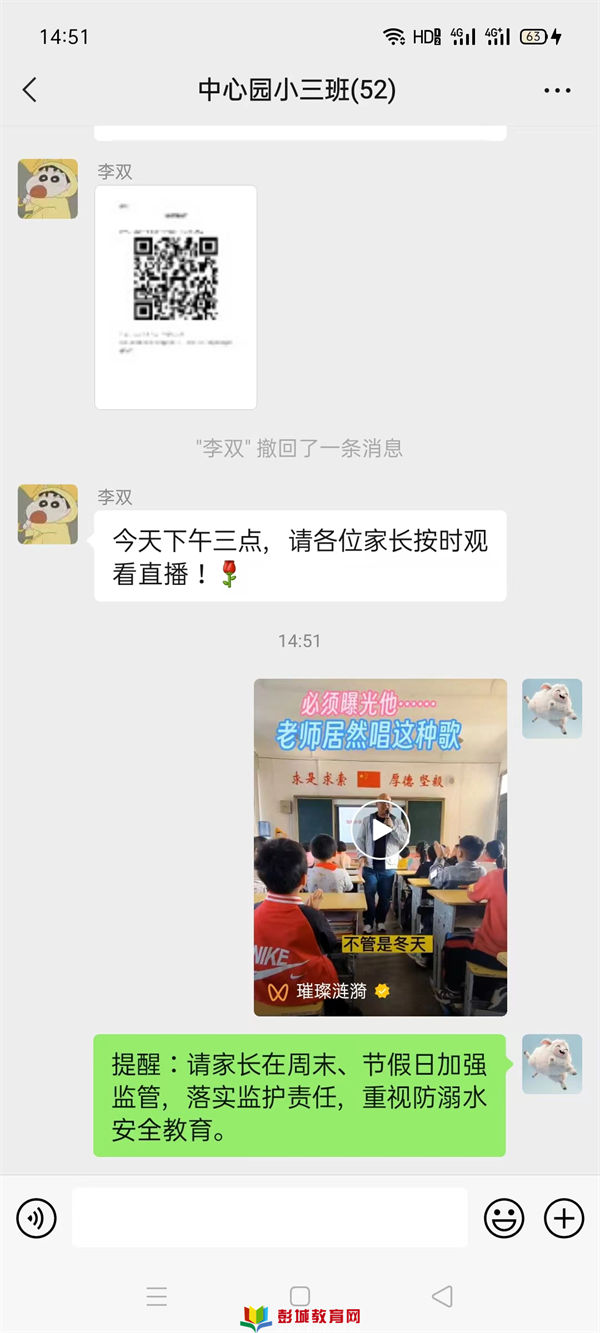Open the plus attachments menu
Viewport: 600px width, 1333px height.
(563, 1218)
